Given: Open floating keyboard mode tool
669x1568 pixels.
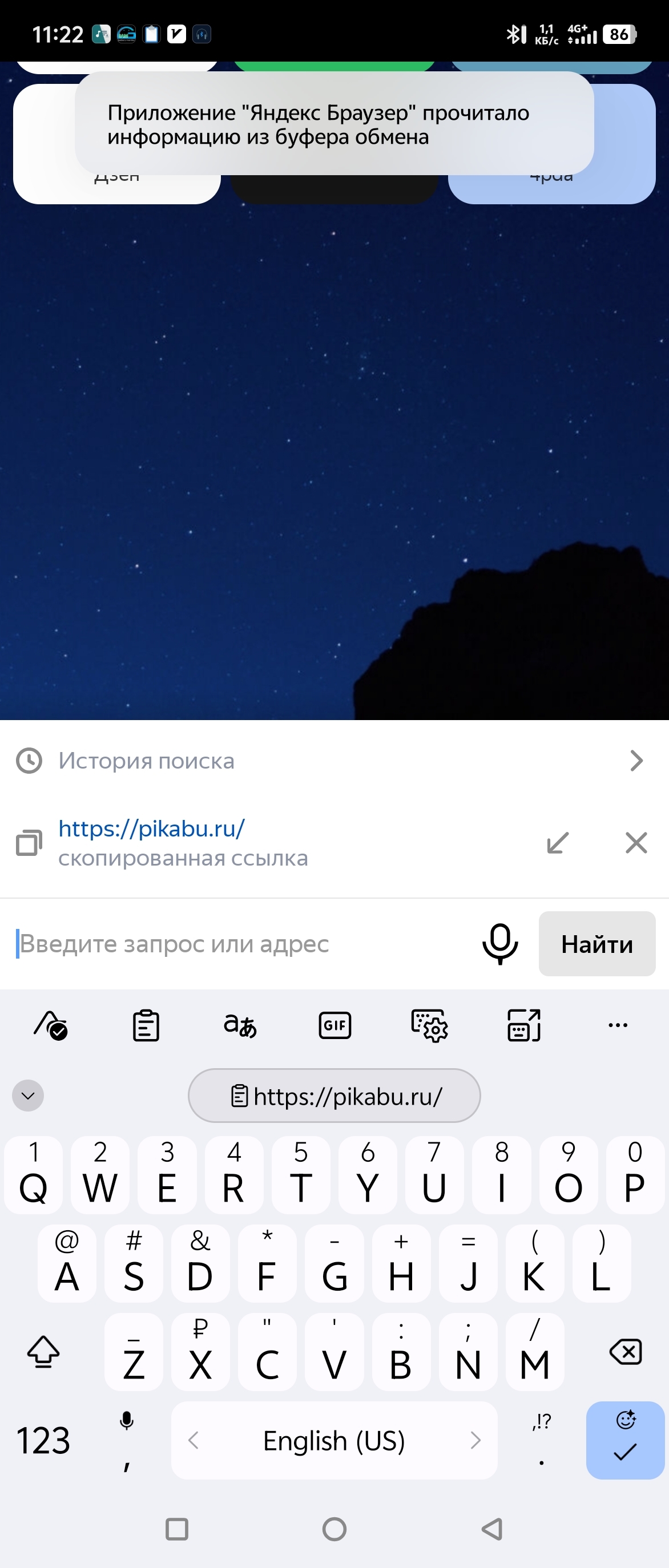Looking at the screenshot, I should tap(523, 1026).
